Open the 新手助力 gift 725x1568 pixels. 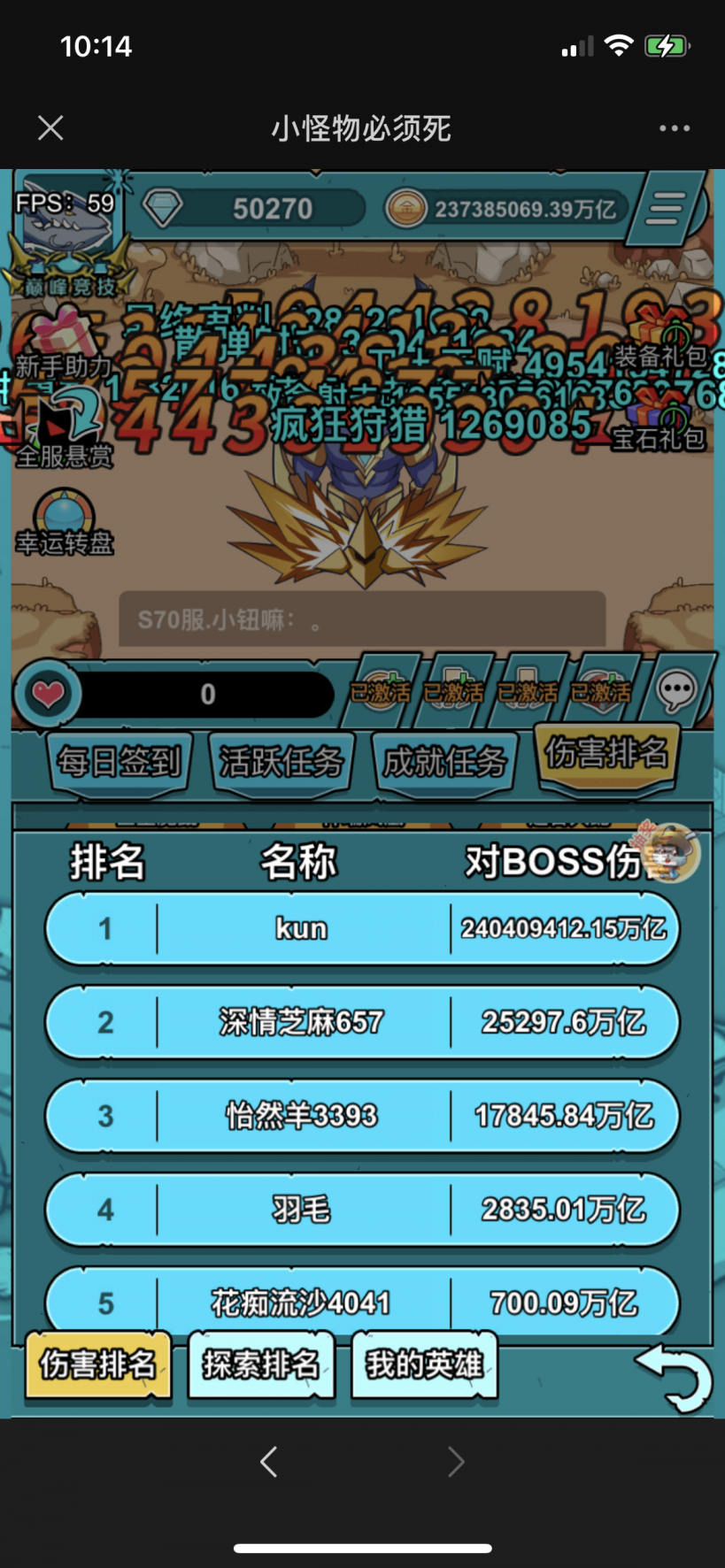[x=64, y=343]
